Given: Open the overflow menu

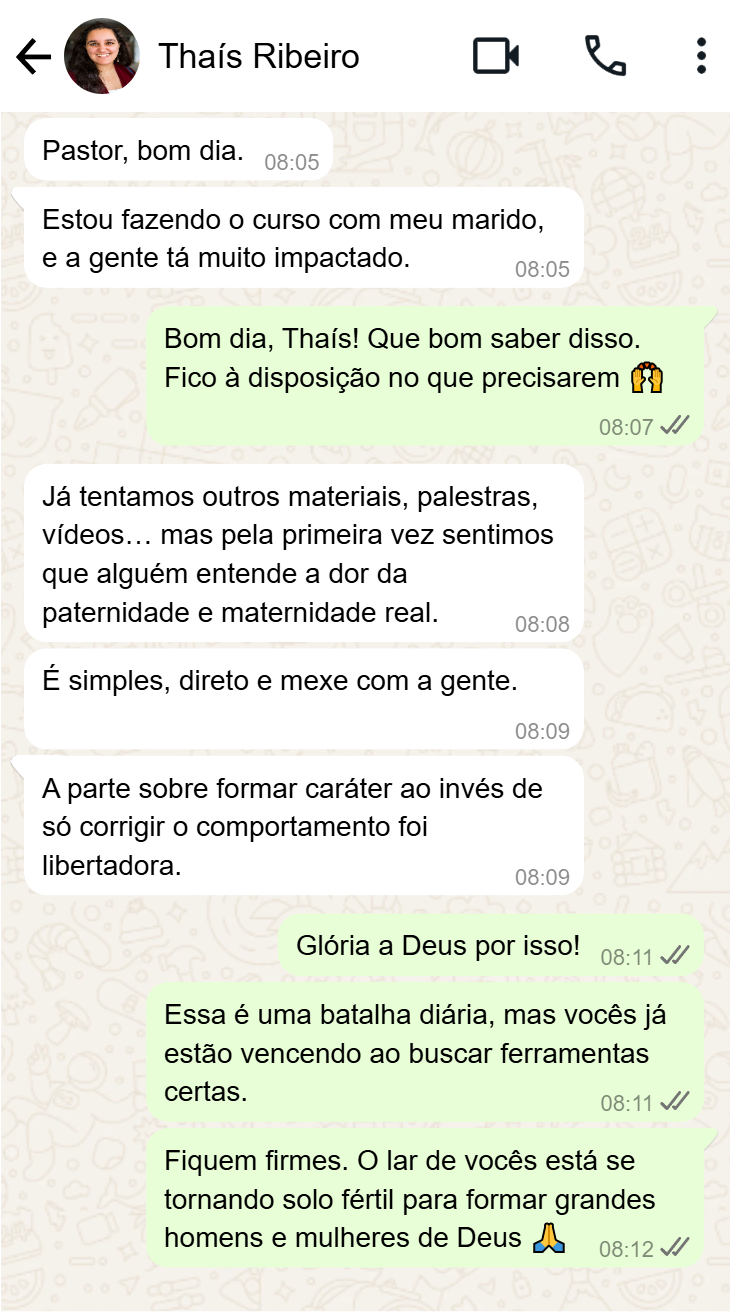Looking at the screenshot, I should 701,57.
